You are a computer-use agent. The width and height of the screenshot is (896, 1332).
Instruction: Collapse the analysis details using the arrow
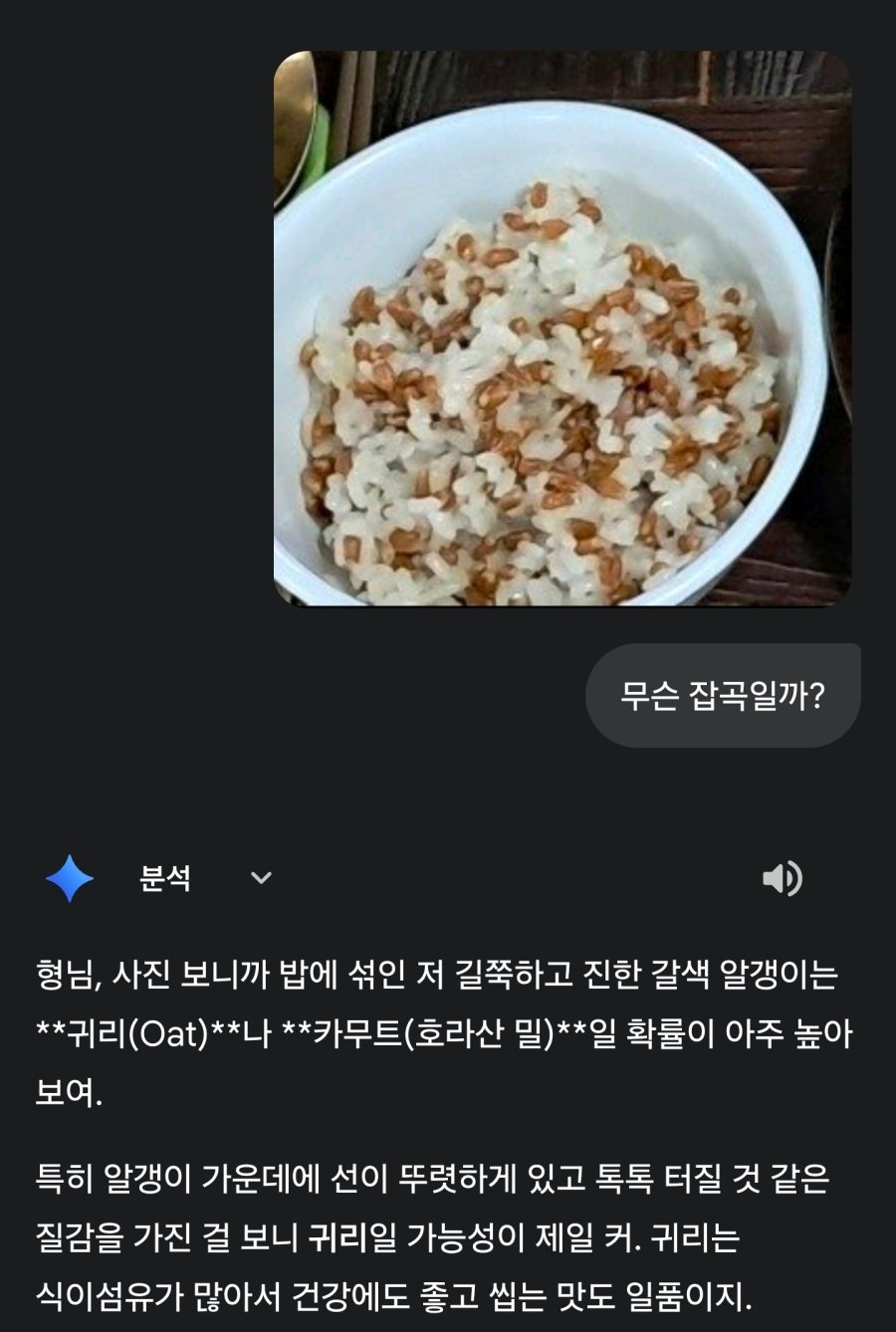coord(260,879)
